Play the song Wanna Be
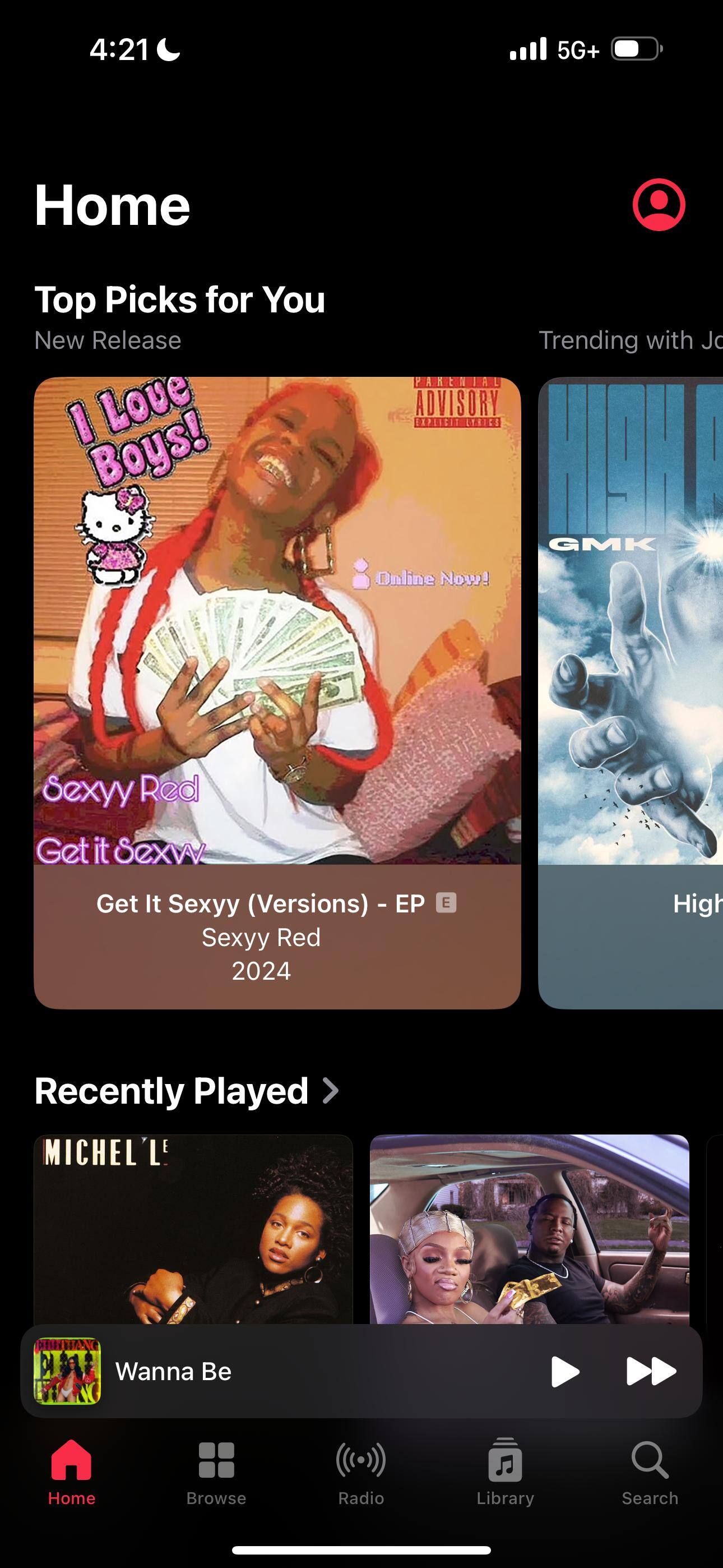This screenshot has width=723, height=1568. [x=564, y=1371]
